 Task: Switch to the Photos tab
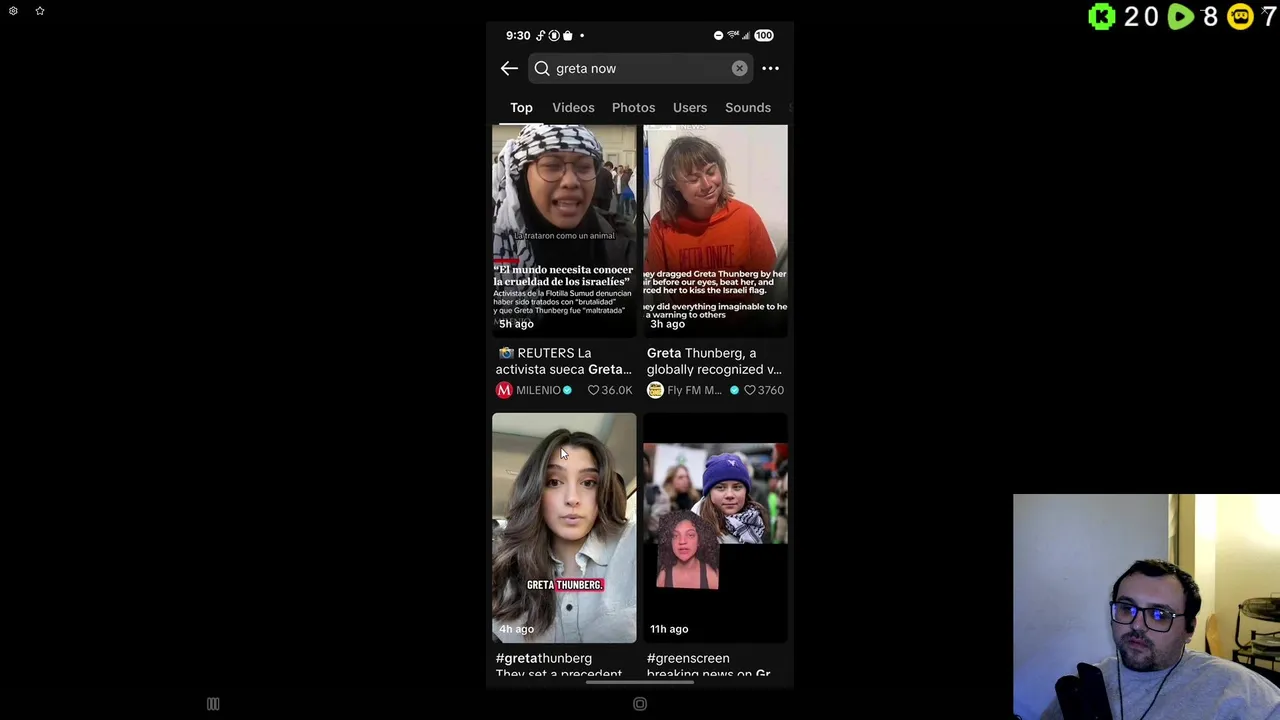click(633, 107)
